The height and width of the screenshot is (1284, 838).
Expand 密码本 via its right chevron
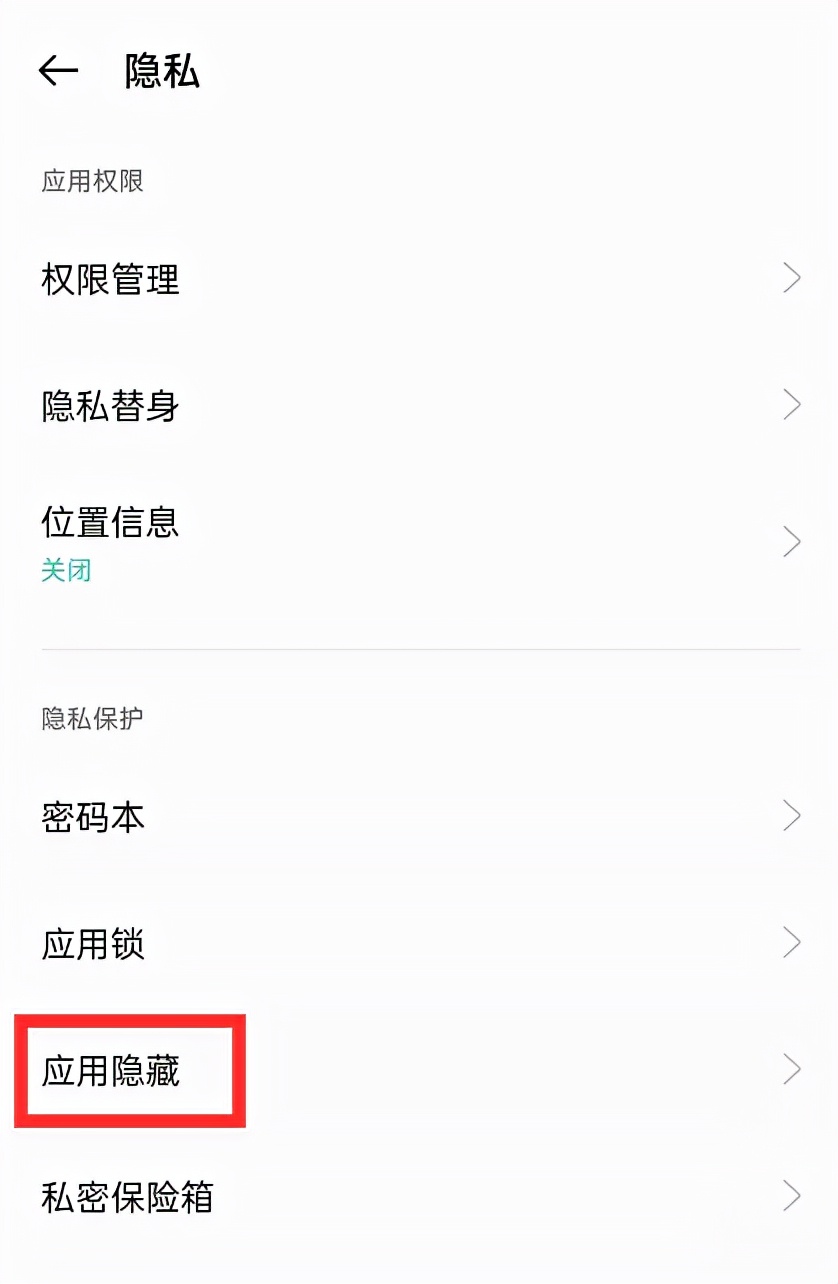[791, 815]
